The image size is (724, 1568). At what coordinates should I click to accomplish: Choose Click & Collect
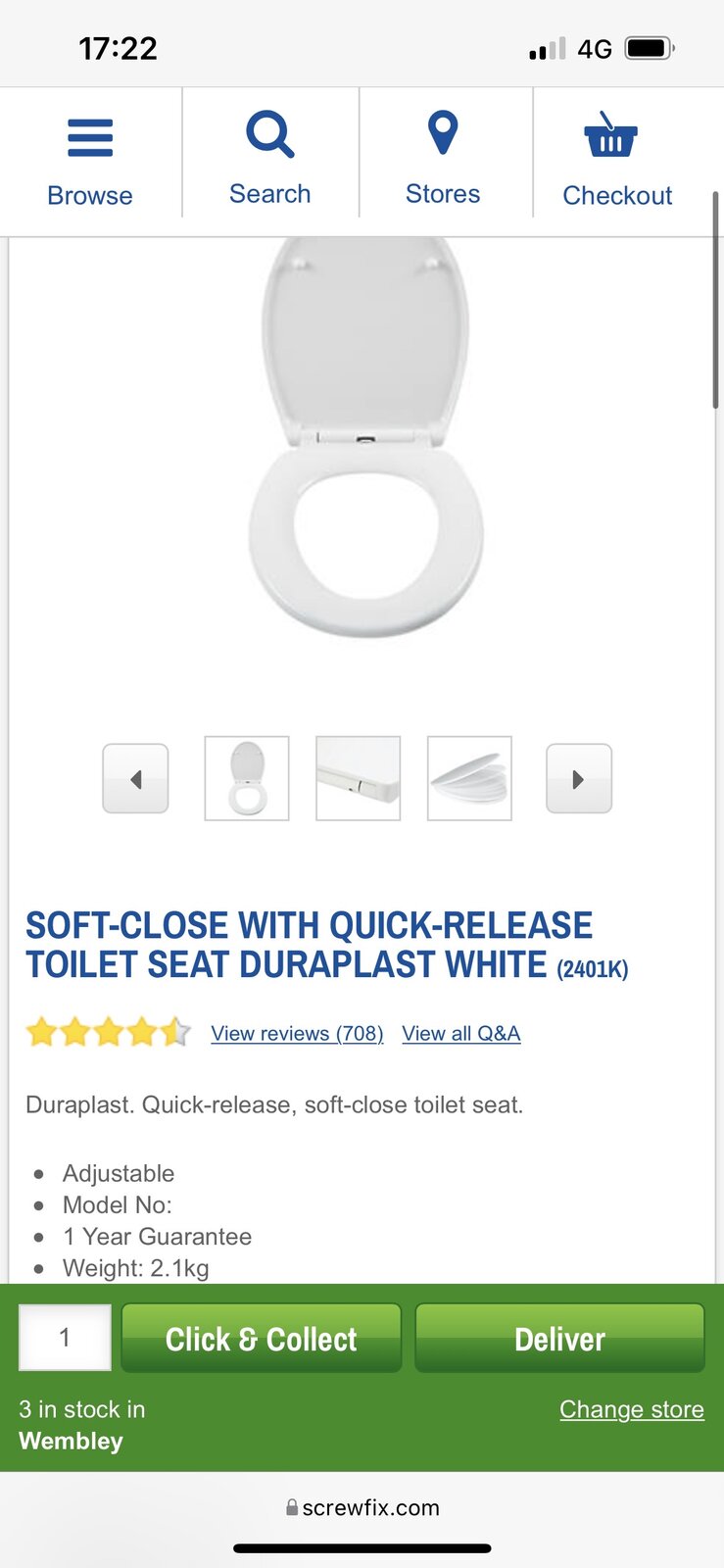pos(261,1338)
